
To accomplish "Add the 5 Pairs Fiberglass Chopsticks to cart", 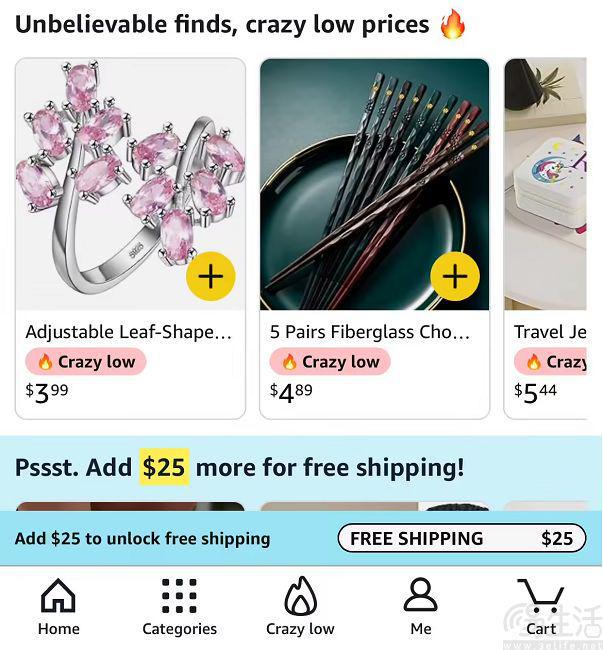I will click(455, 277).
